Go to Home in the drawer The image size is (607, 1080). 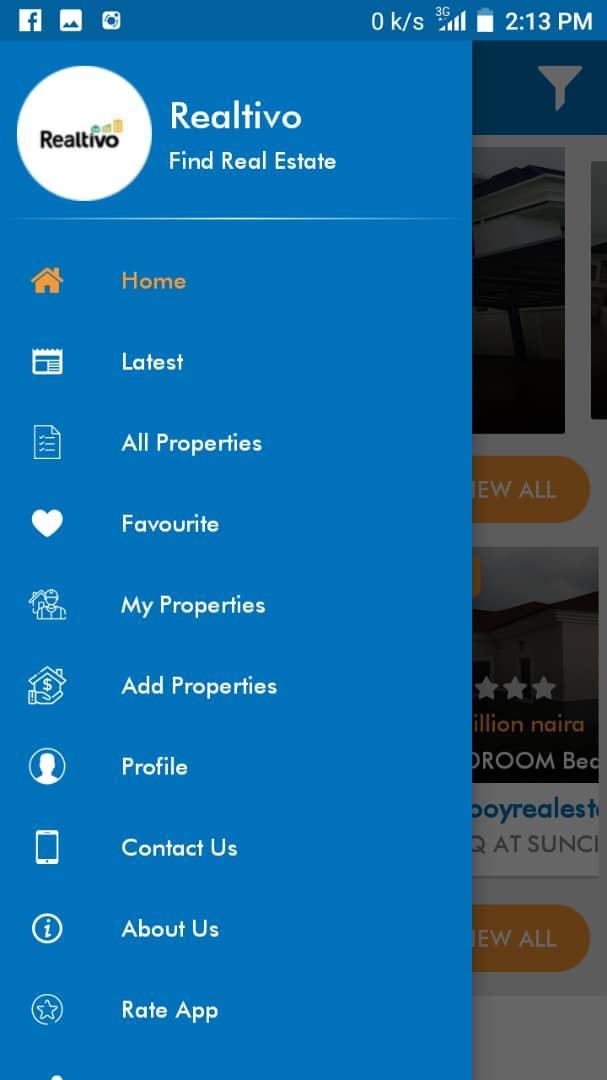[x=153, y=281]
